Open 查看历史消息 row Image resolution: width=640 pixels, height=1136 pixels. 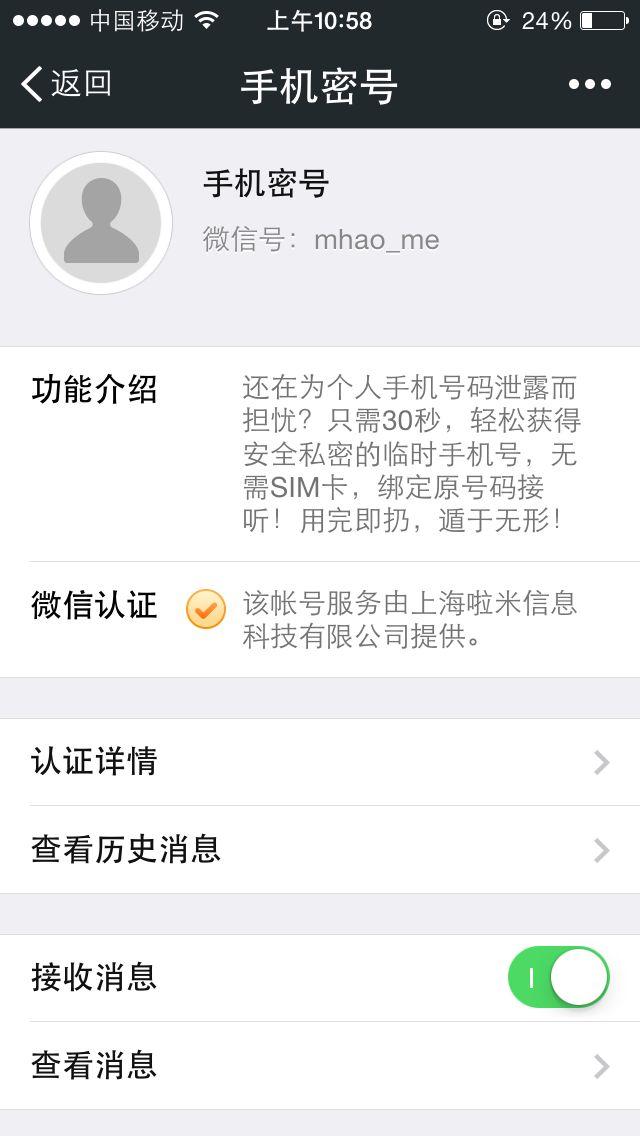[x=320, y=849]
